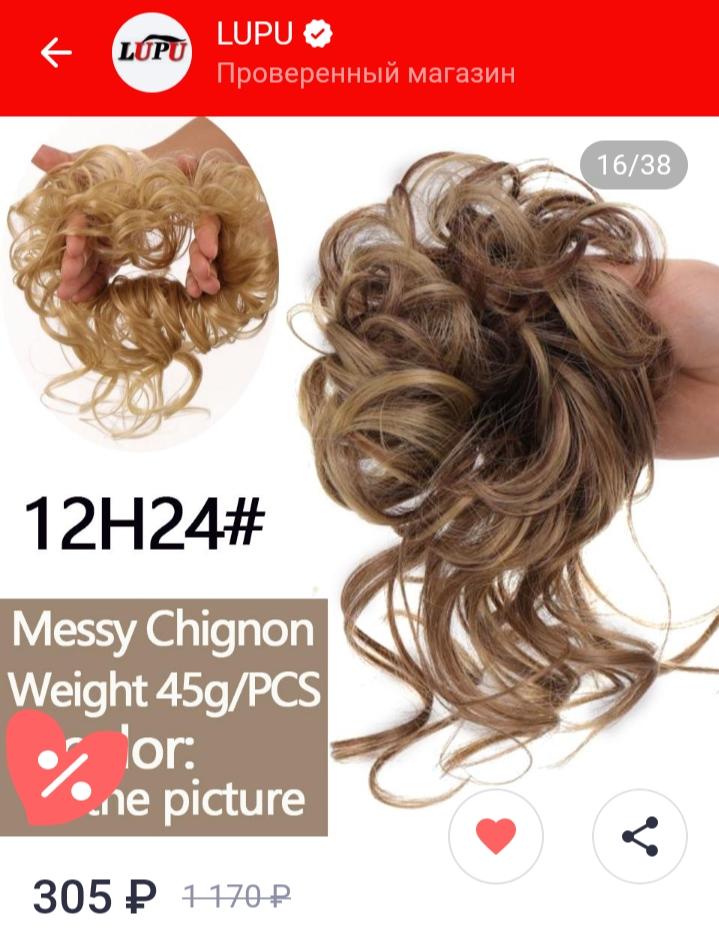Share this product listing
The width and height of the screenshot is (719, 927).
pyautogui.click(x=639, y=835)
